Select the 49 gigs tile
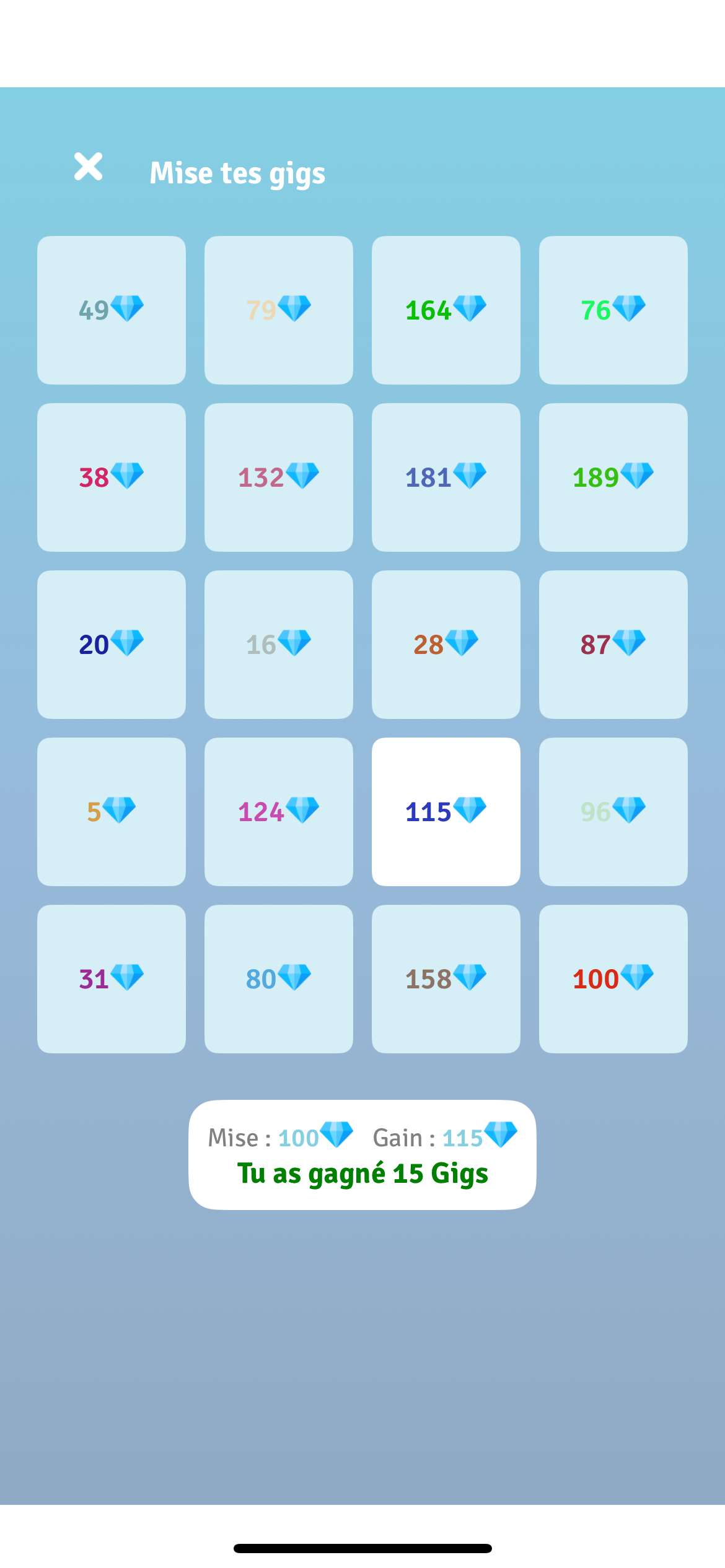 click(x=112, y=310)
